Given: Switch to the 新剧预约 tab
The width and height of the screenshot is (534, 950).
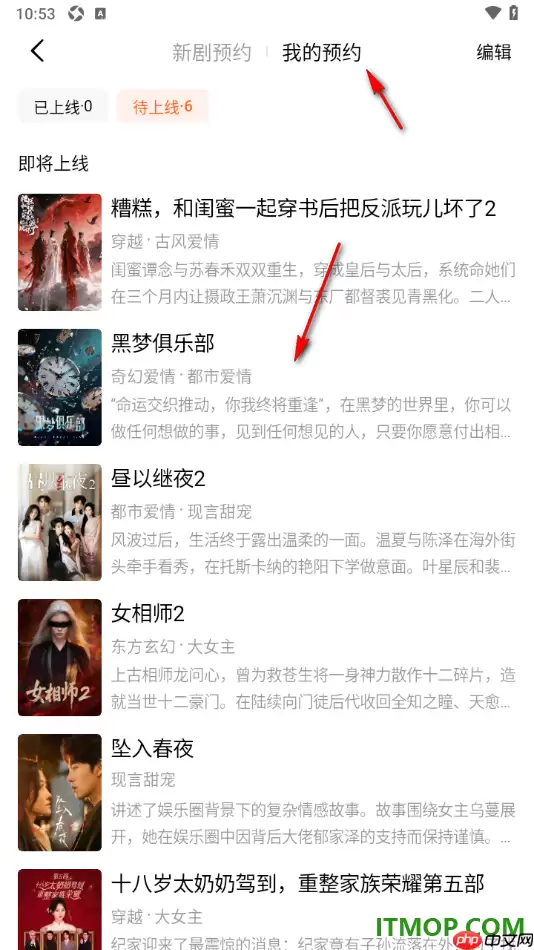Looking at the screenshot, I should 212,53.
